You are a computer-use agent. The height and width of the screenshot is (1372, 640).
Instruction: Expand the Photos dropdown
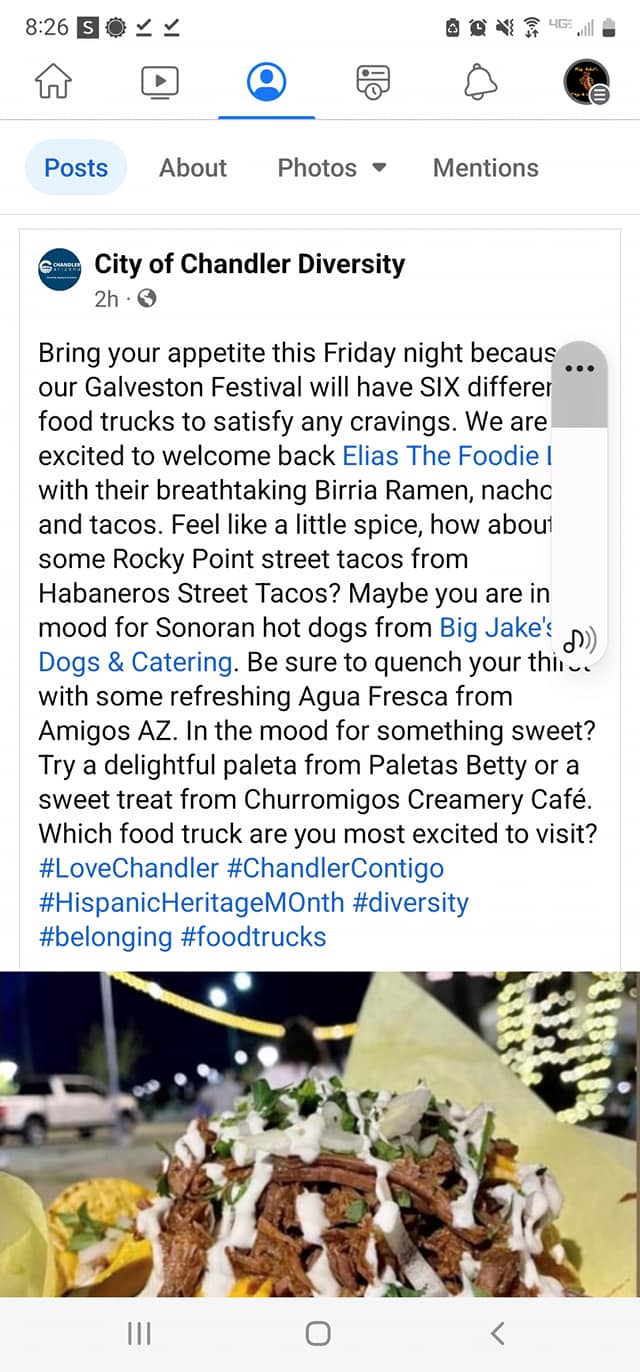coord(331,167)
